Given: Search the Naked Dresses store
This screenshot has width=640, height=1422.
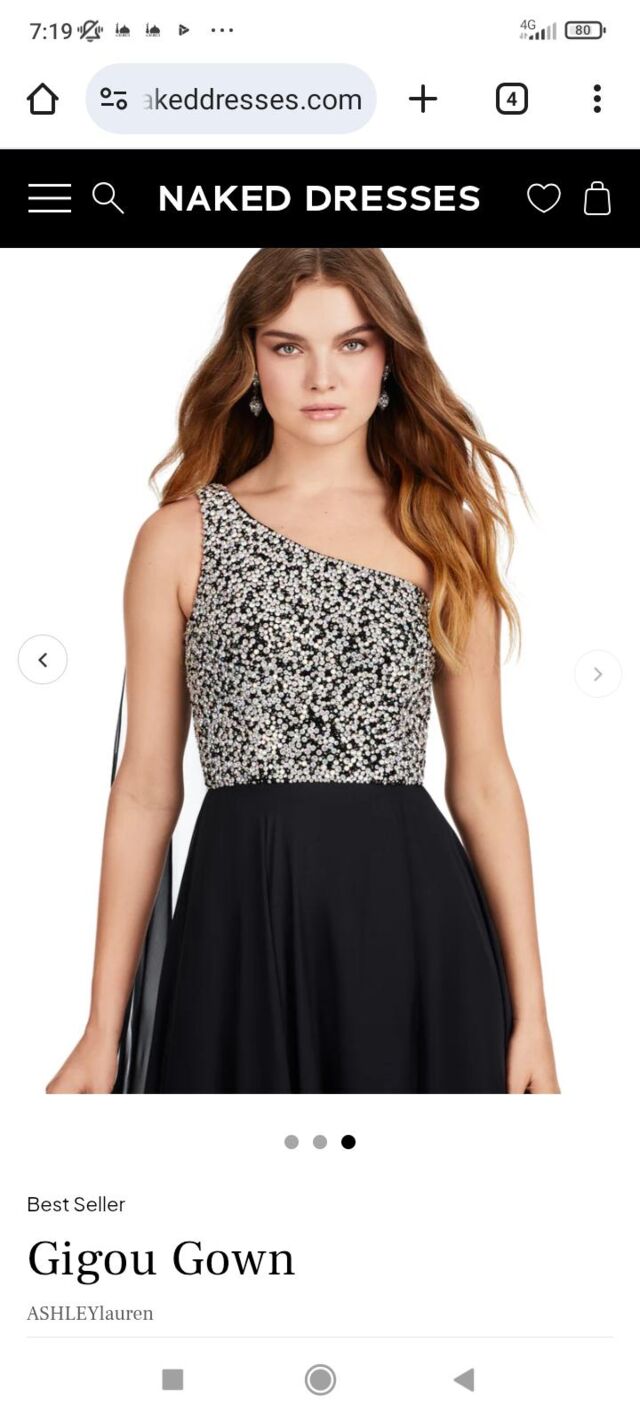Looking at the screenshot, I should click(108, 198).
